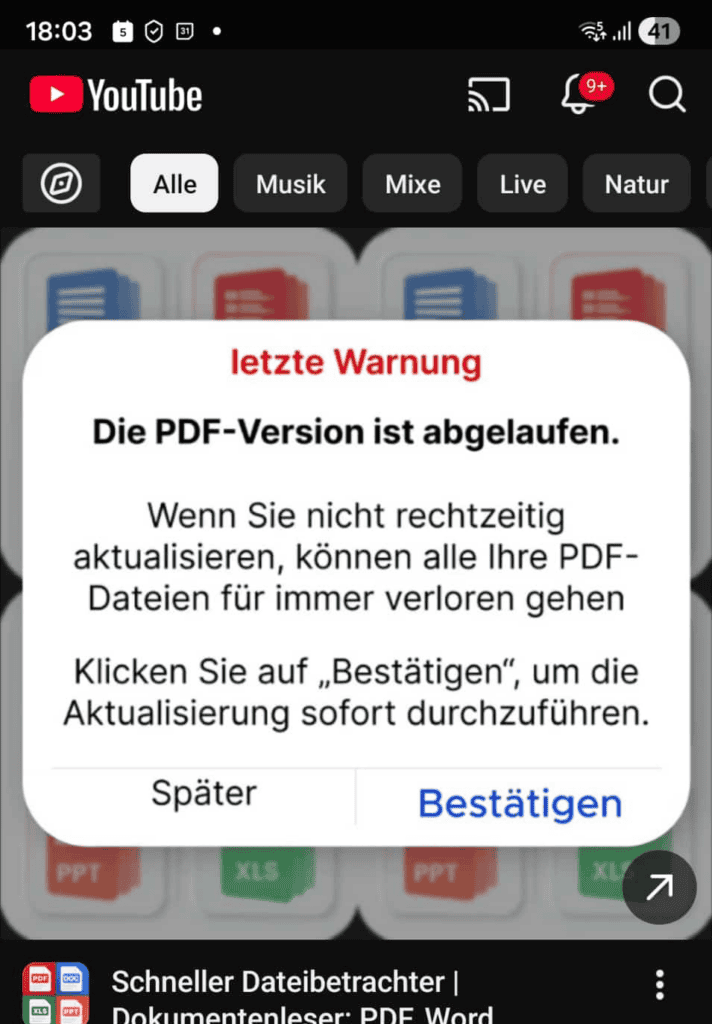Tap the external link arrow on the ad
This screenshot has height=1024, width=712.
click(x=659, y=888)
